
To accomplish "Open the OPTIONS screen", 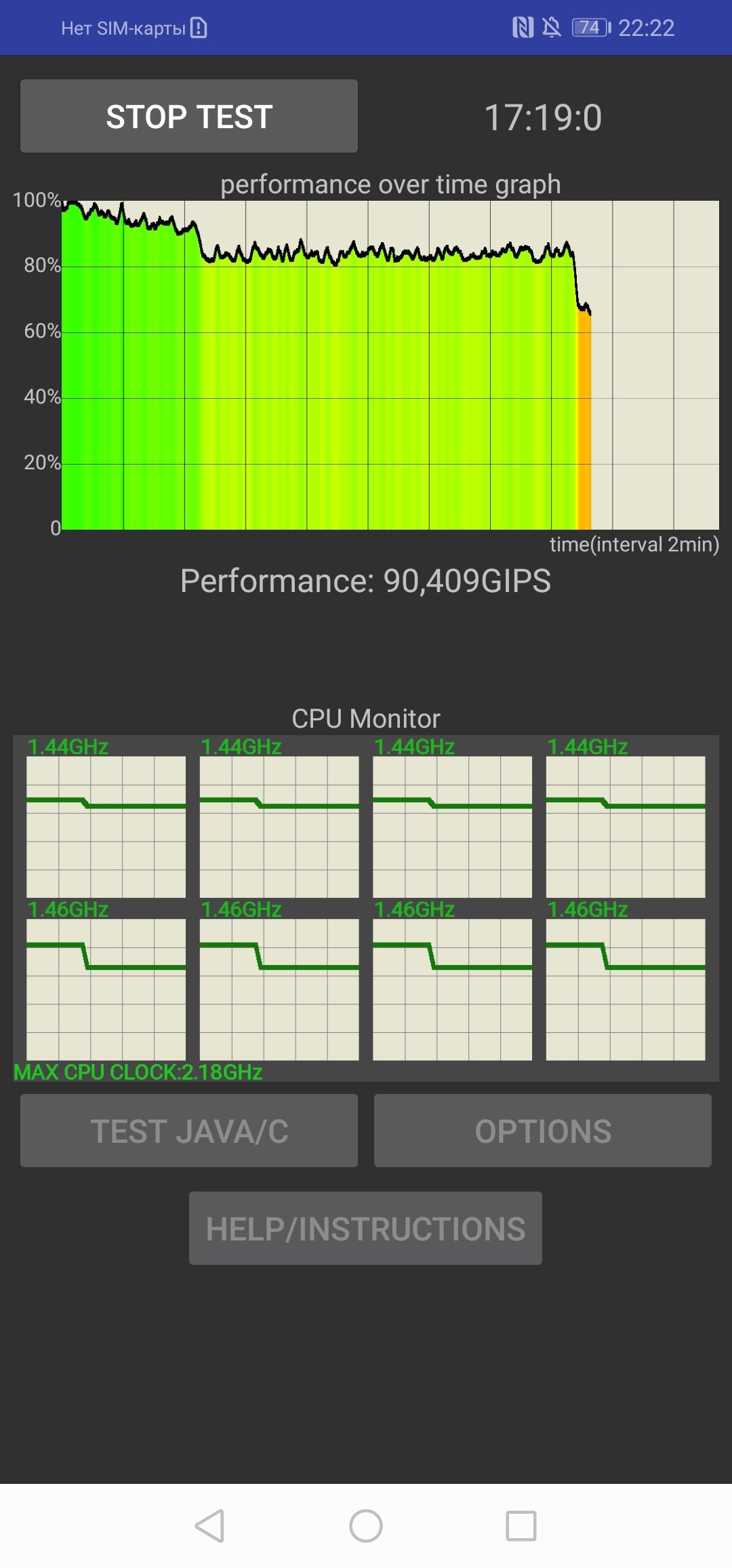I will pyautogui.click(x=543, y=1131).
